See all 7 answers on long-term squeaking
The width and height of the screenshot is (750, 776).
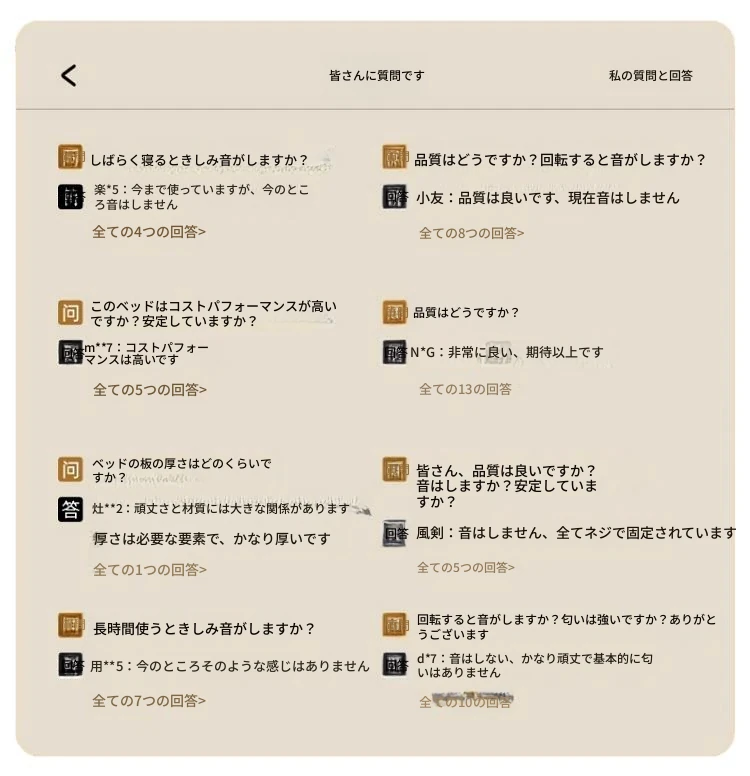coord(149,701)
